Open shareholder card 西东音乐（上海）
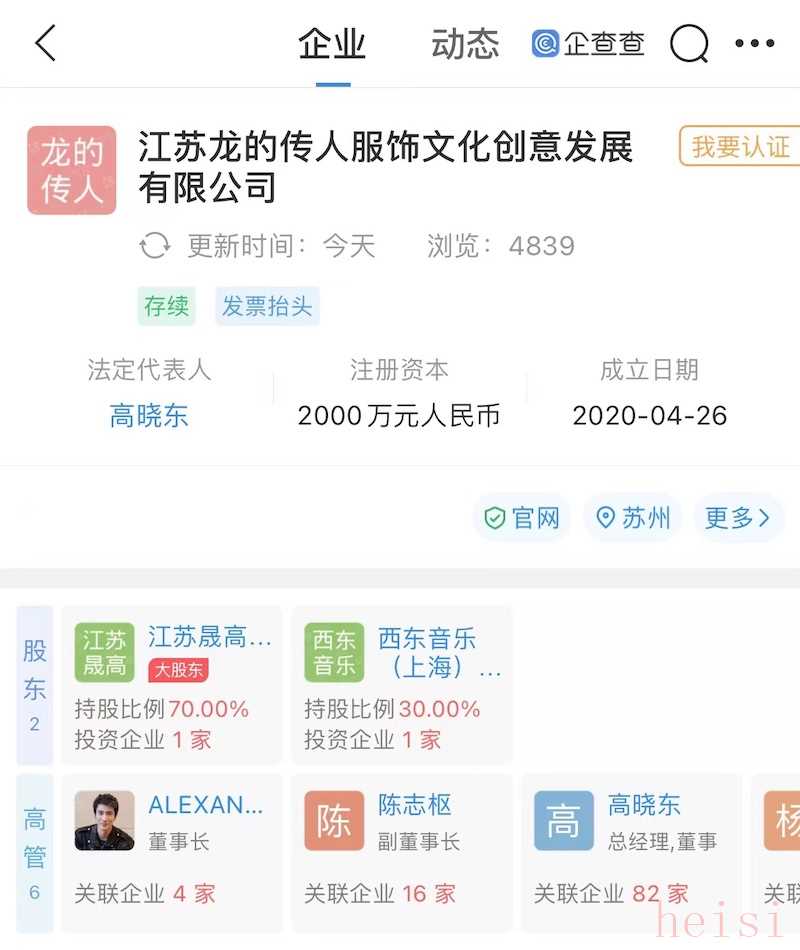The width and height of the screenshot is (800, 950). point(402,685)
